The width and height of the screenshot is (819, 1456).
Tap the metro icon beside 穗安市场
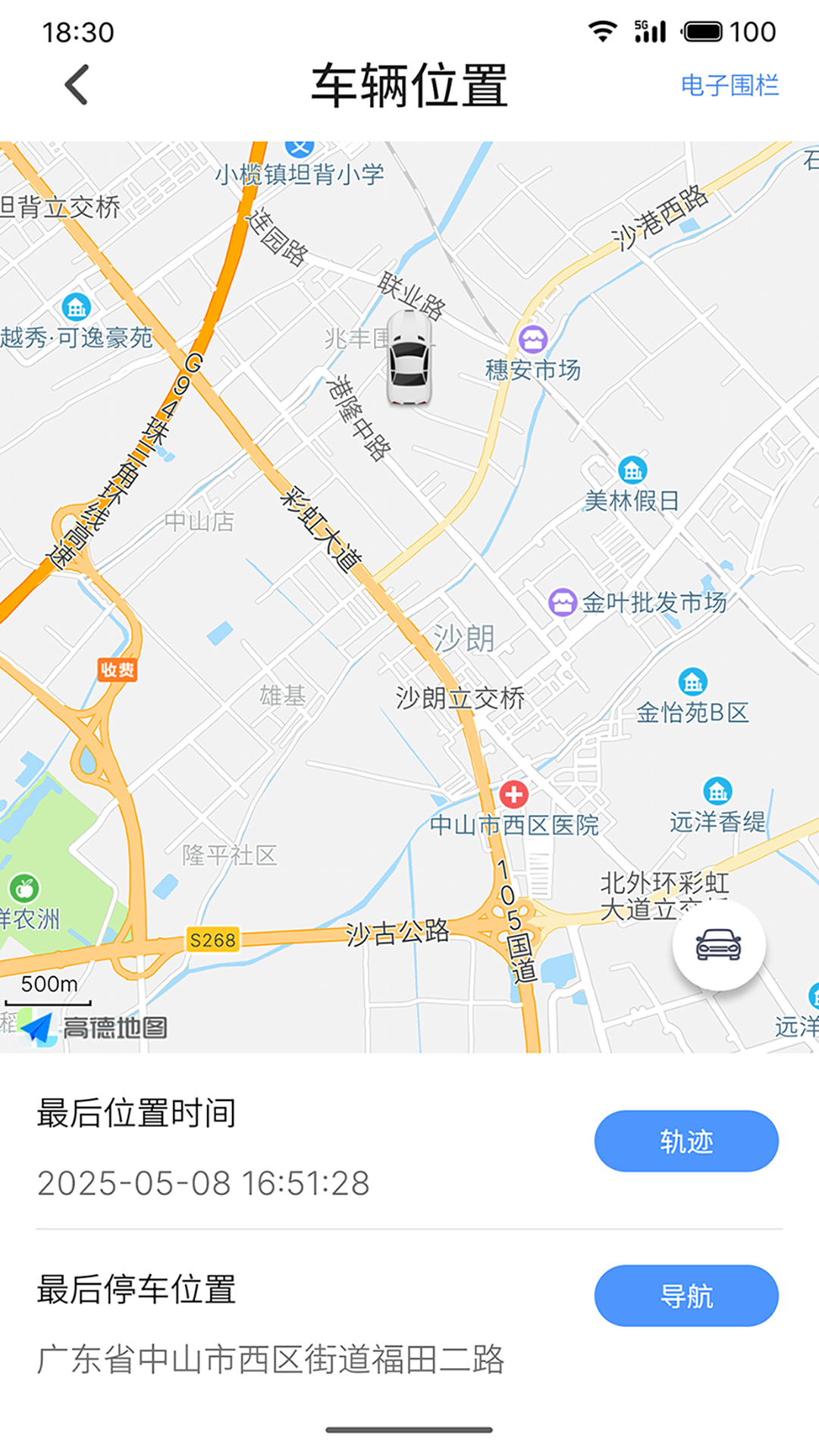click(x=535, y=339)
